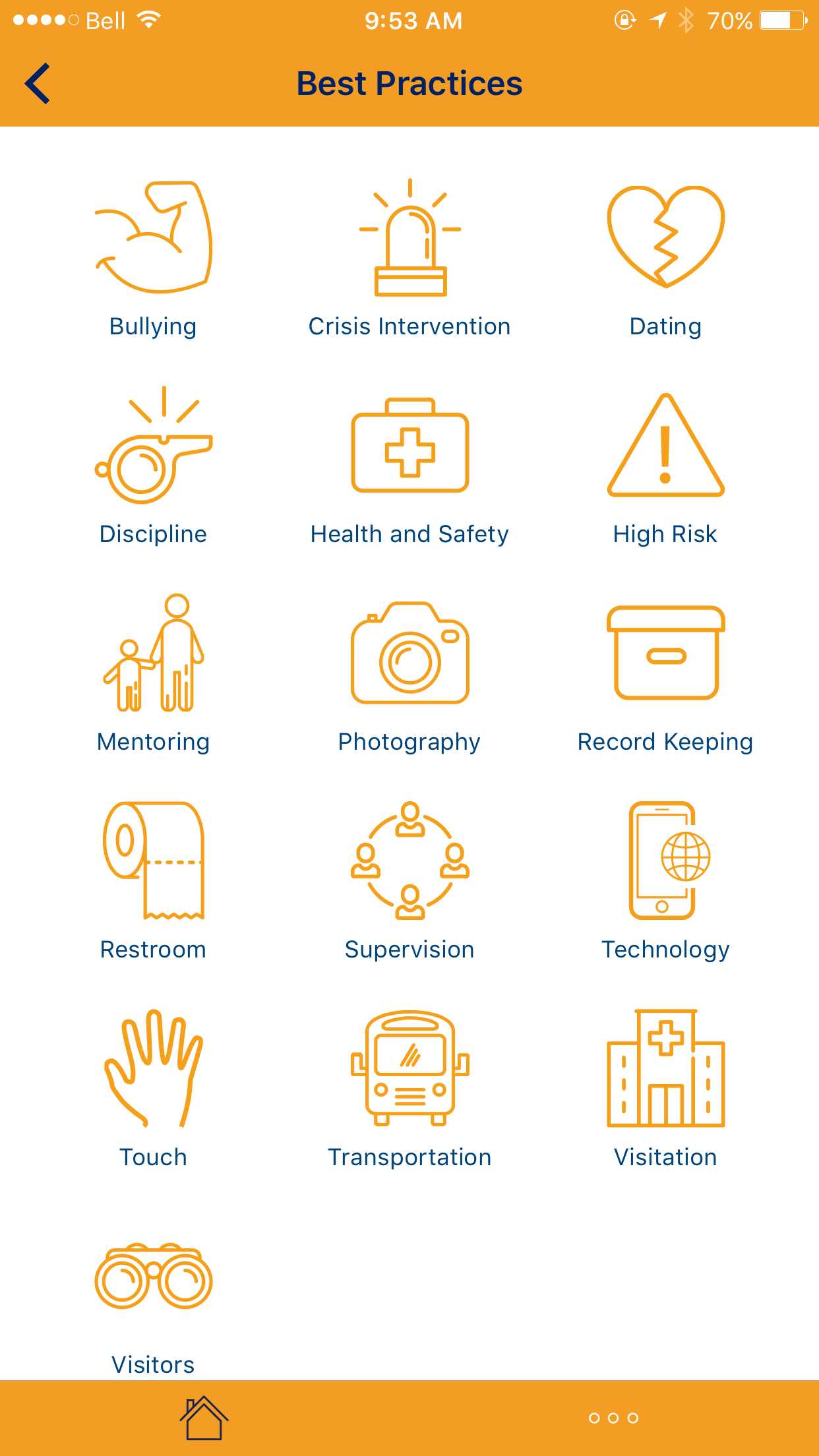Image resolution: width=819 pixels, height=1456 pixels.
Task: Open the Visitors category
Action: point(153,1309)
